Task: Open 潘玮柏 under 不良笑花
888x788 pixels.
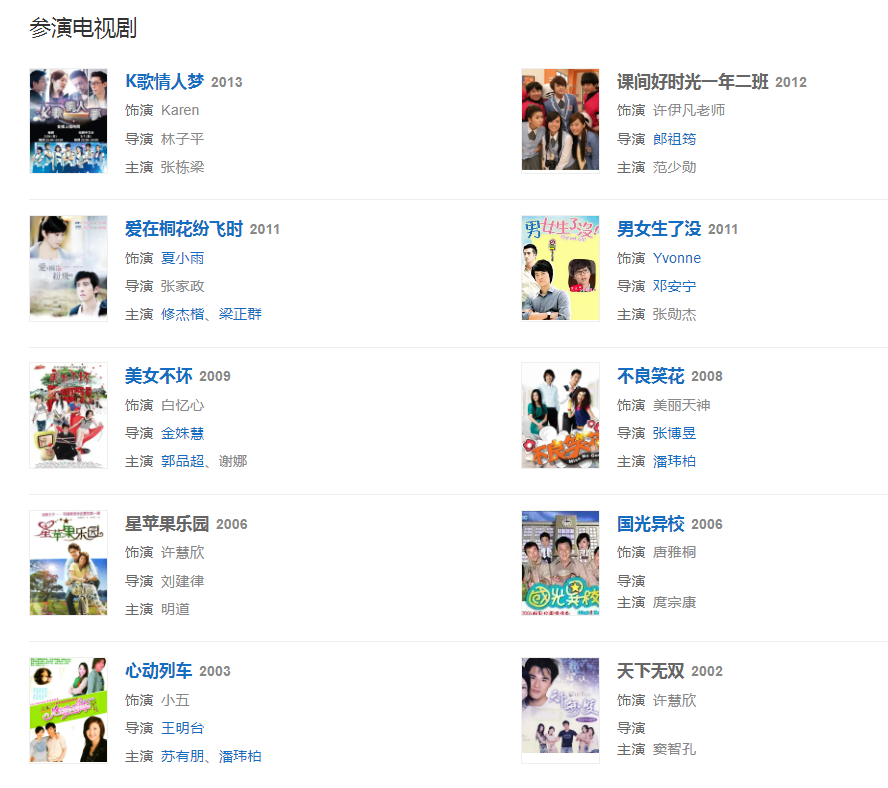Action: click(x=674, y=461)
